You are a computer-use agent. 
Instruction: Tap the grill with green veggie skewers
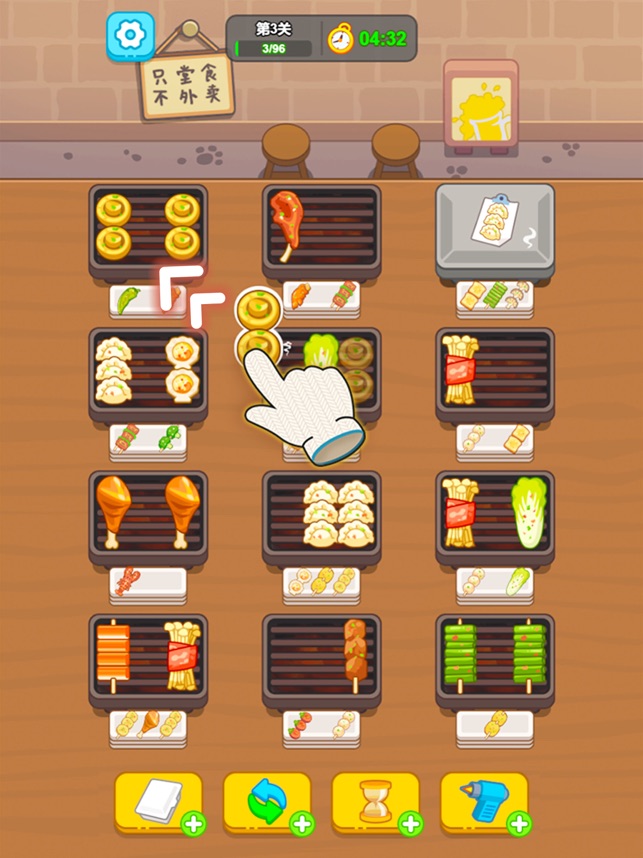pyautogui.click(x=494, y=656)
